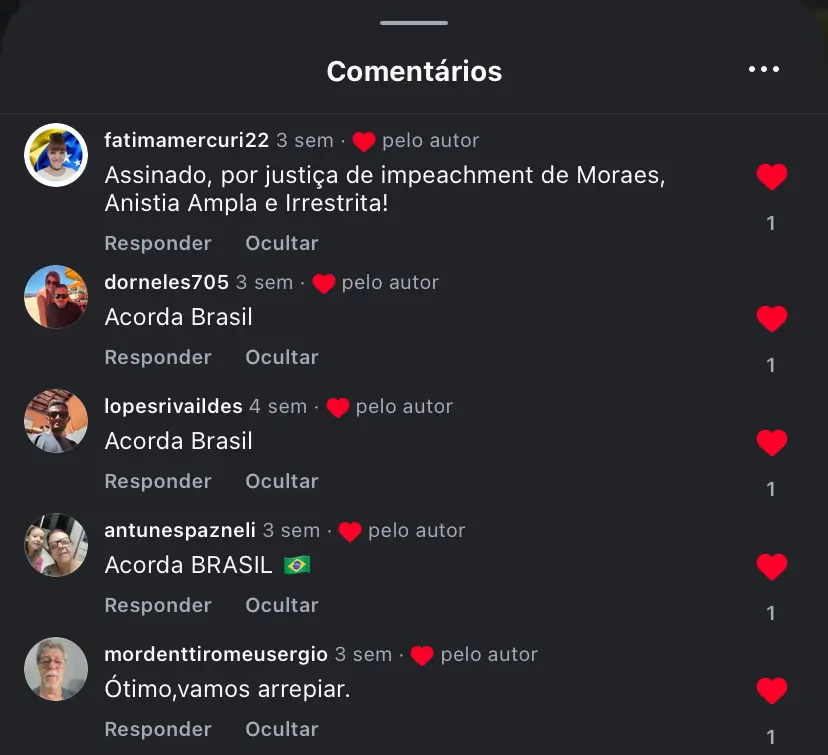The height and width of the screenshot is (755, 828).
Task: Reply to antunespazneli's comment
Action: click(x=158, y=605)
